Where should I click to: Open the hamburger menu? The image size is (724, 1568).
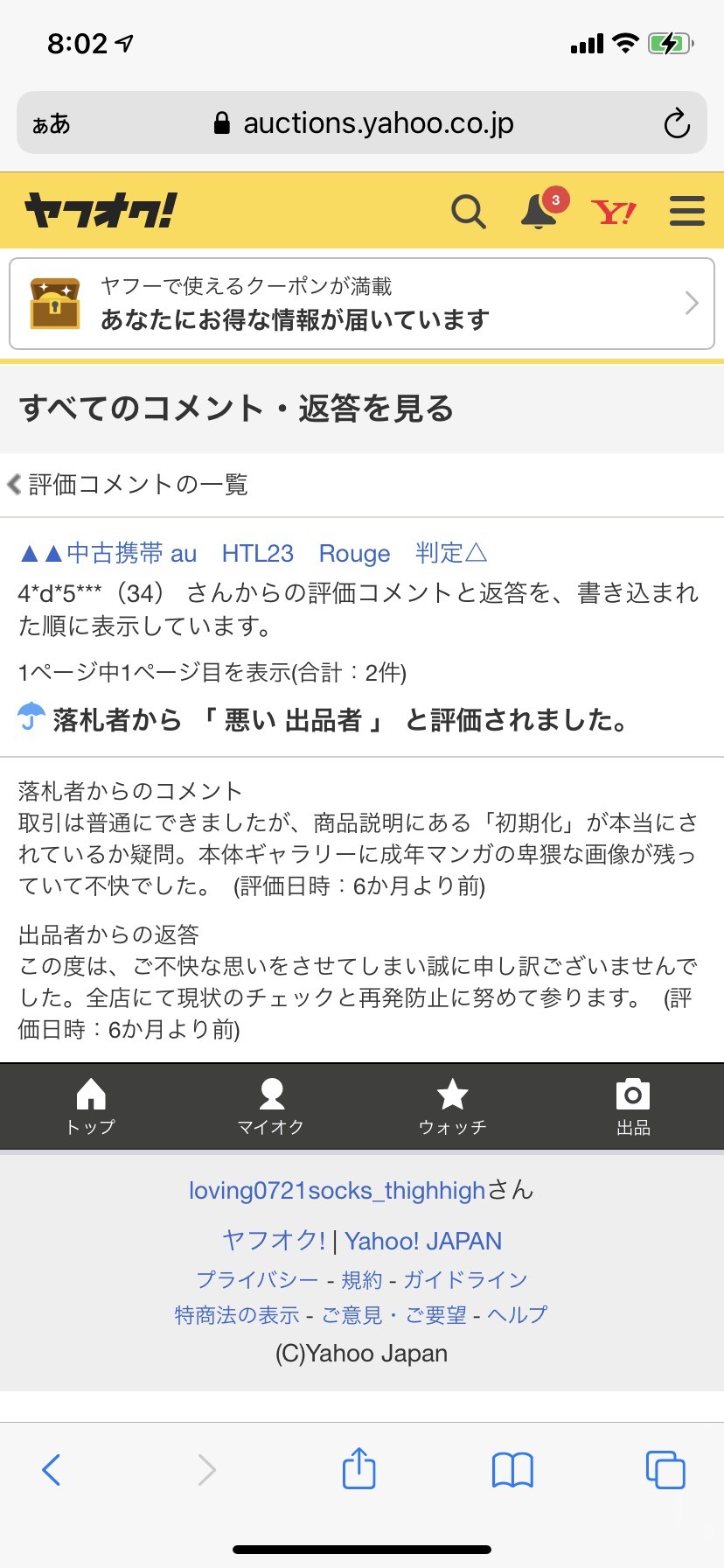(687, 212)
